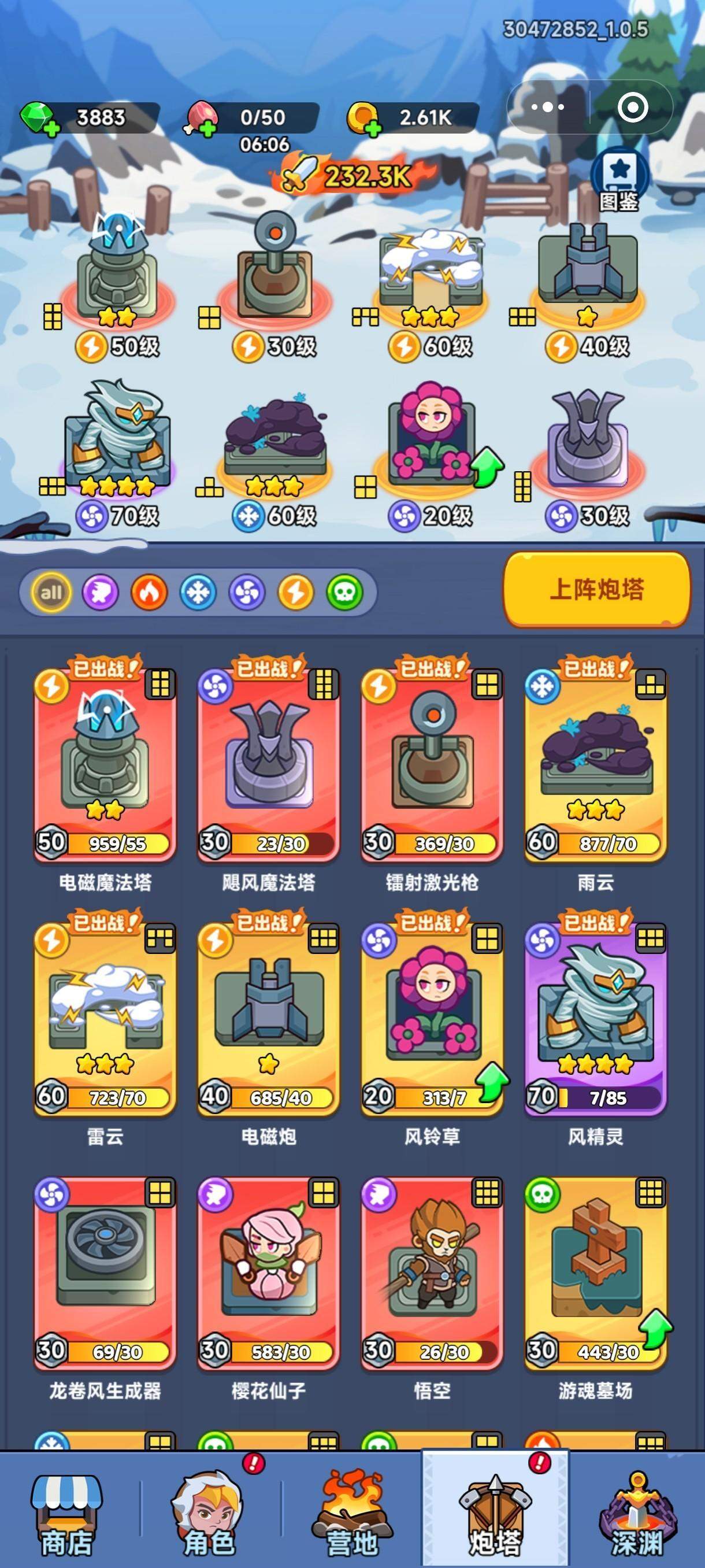Select the fire element filter

149,591
